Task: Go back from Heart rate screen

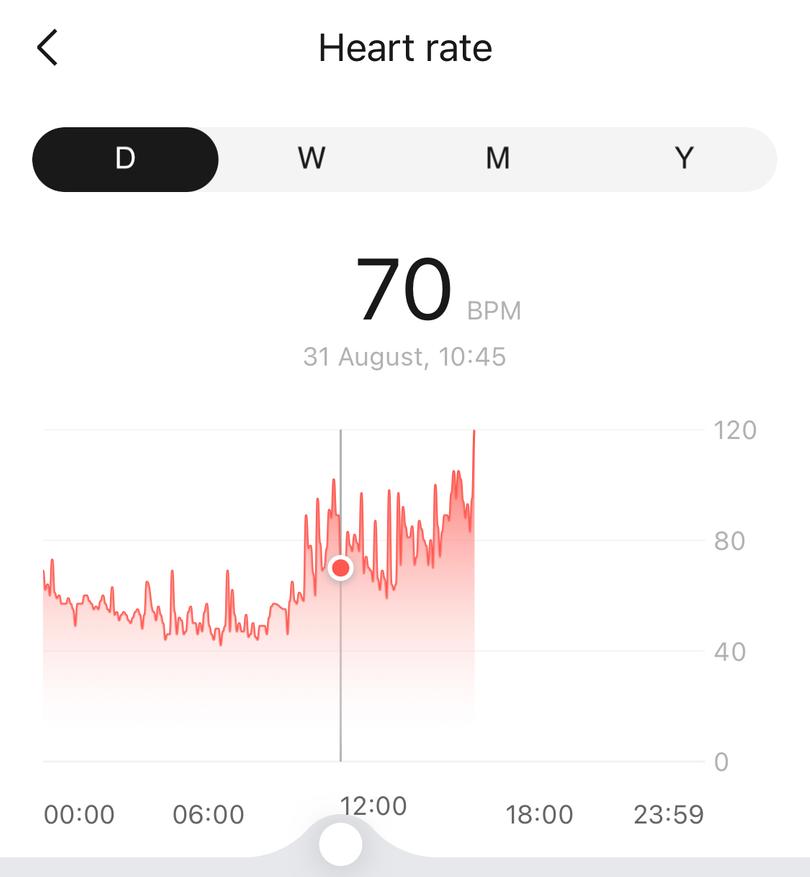Action: 48,47
